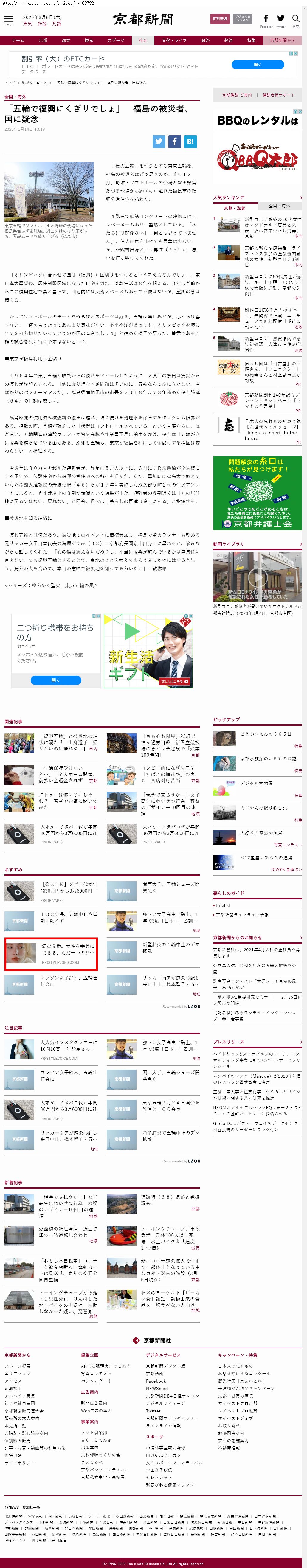The width and height of the screenshot is (307, 1568).
Task: Open the 天気 link in the header
Action: [x=27, y=24]
